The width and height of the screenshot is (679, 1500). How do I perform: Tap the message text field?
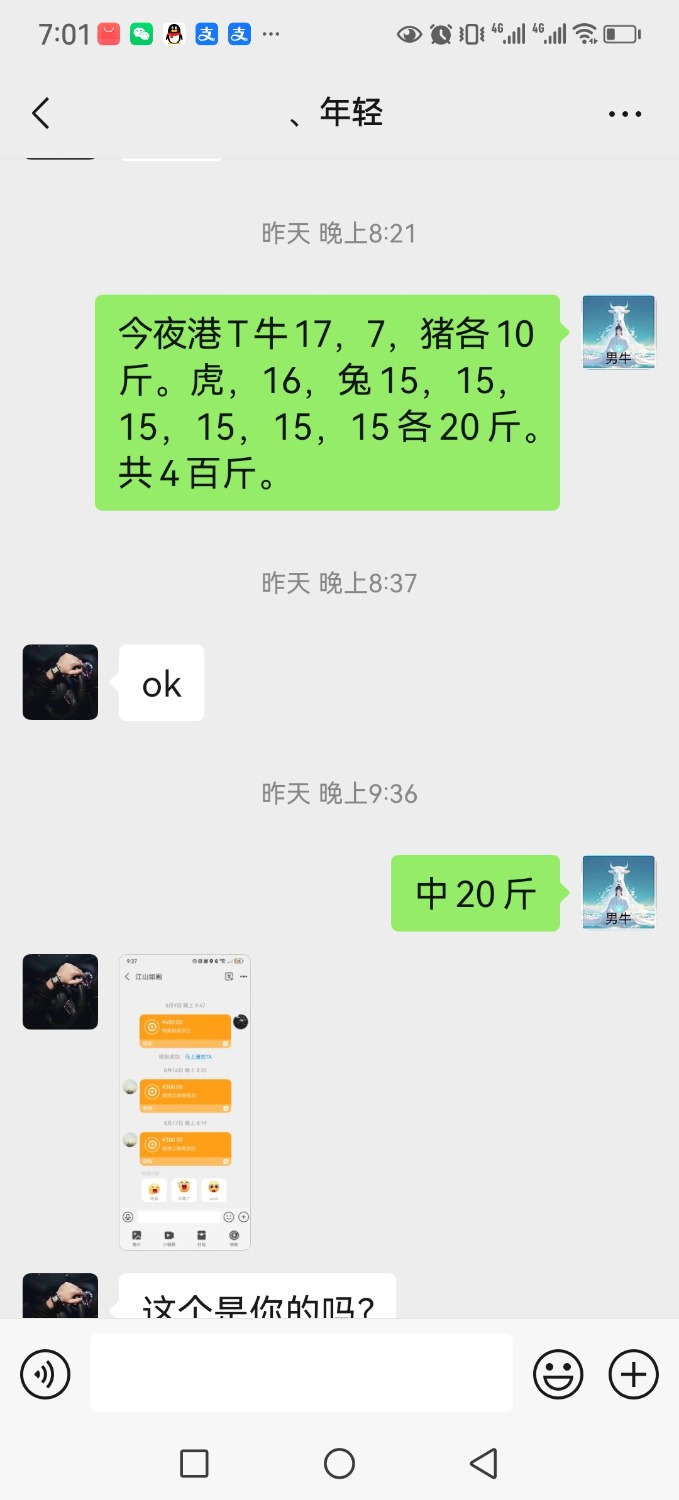point(301,1373)
